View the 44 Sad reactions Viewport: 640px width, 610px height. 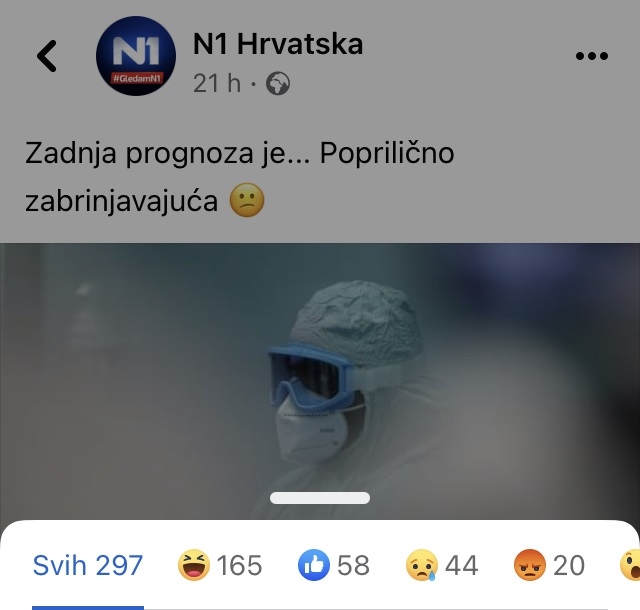442,566
